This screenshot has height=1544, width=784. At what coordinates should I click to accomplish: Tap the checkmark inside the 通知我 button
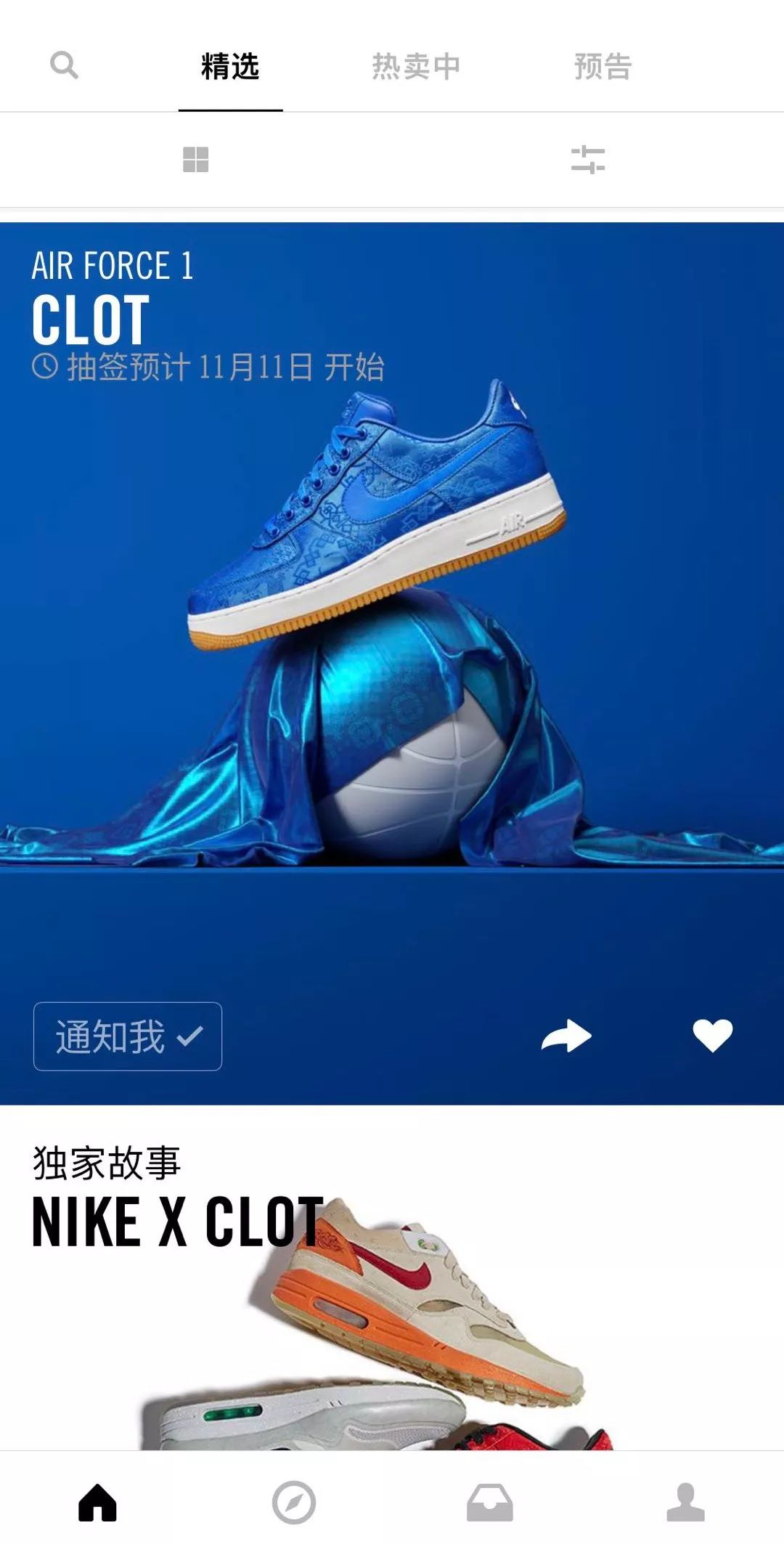[x=190, y=1037]
